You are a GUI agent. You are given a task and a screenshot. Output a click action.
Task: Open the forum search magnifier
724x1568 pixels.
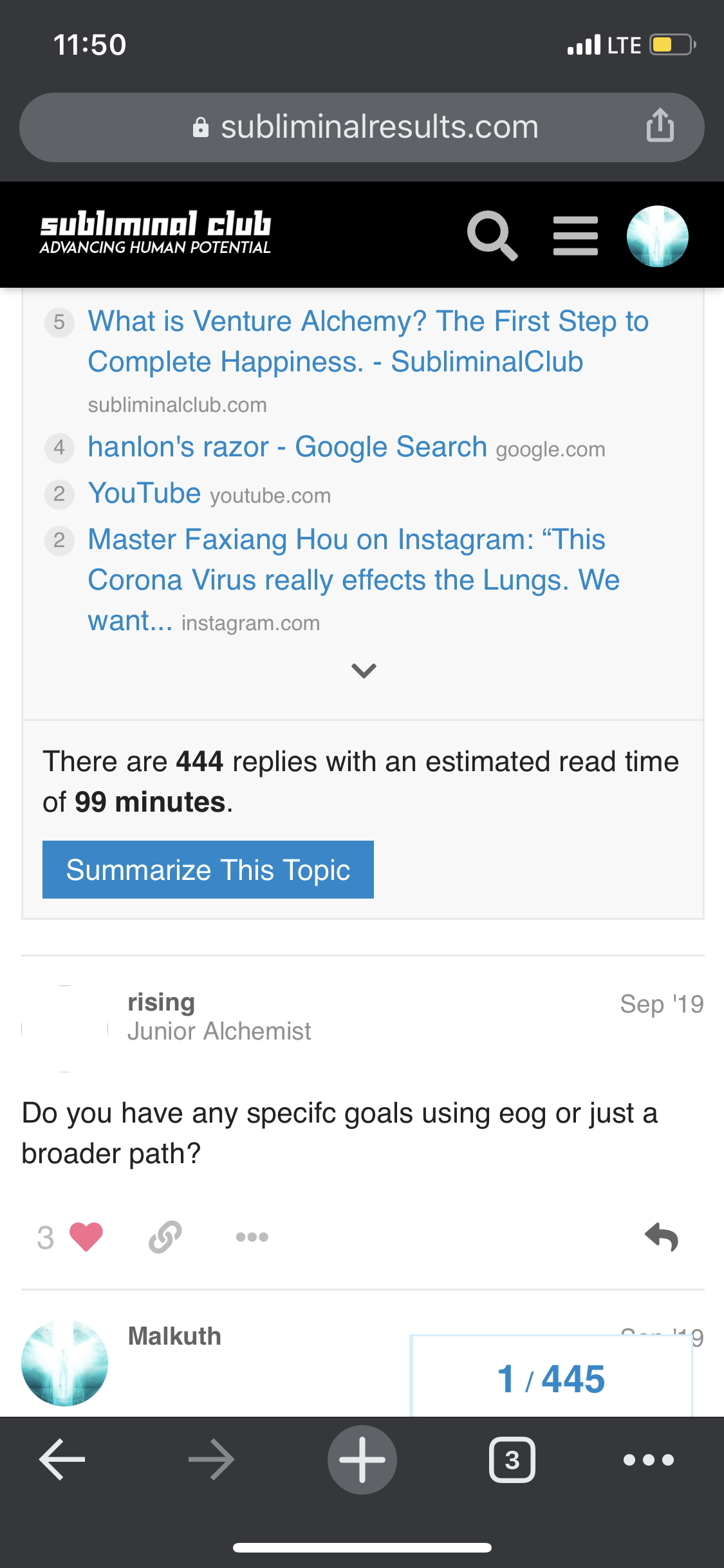pyautogui.click(x=492, y=236)
